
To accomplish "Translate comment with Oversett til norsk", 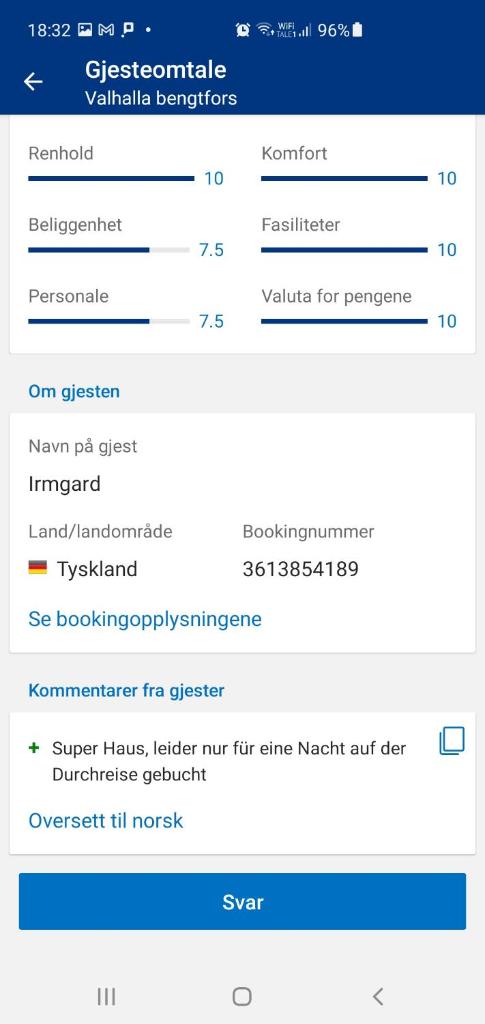I will pyautogui.click(x=106, y=820).
